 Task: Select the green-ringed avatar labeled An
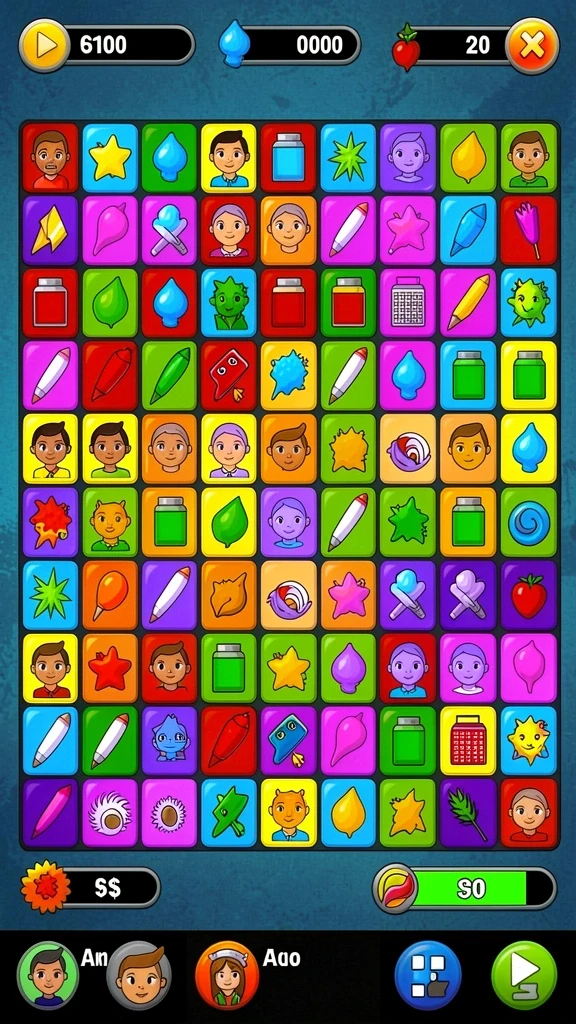pyautogui.click(x=48, y=976)
